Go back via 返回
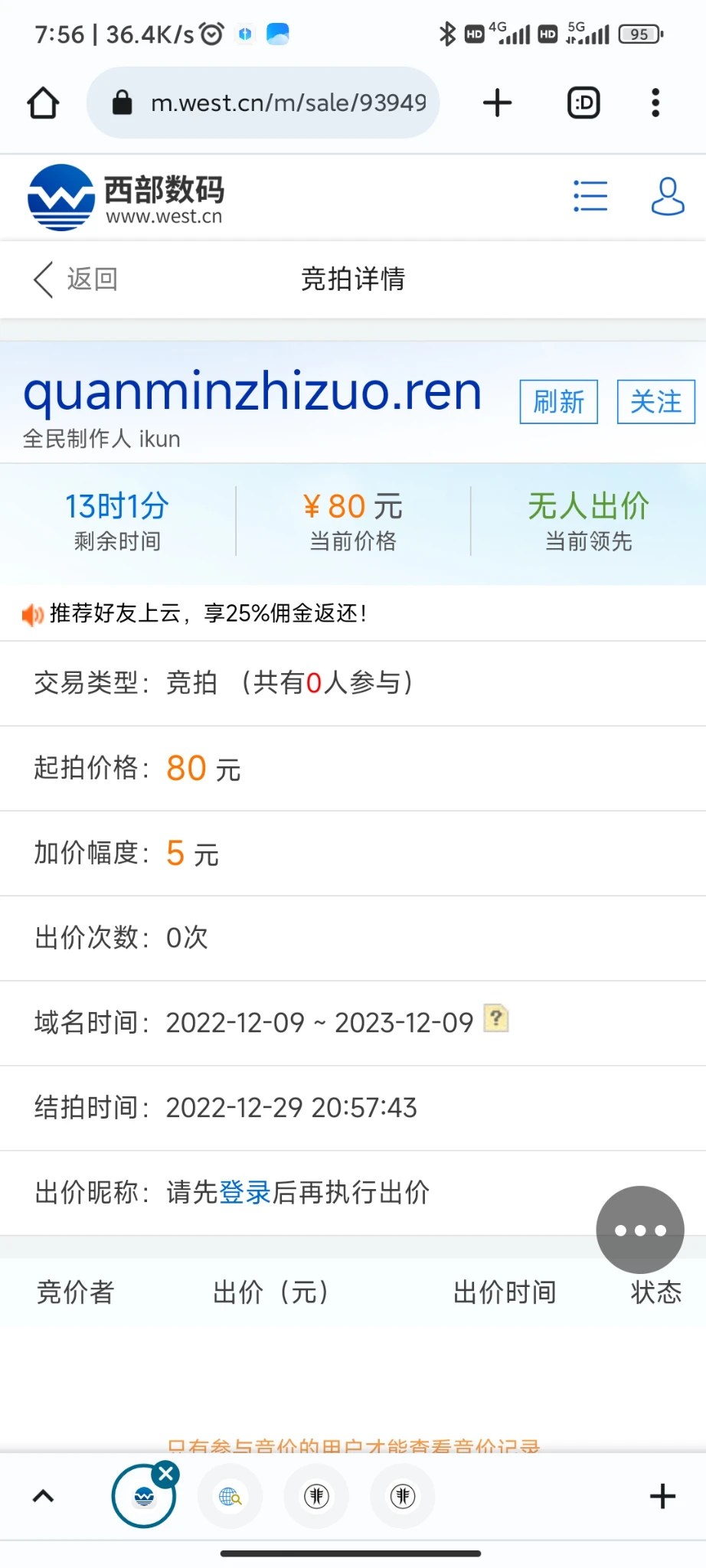This screenshot has width=706, height=1568. (x=75, y=279)
